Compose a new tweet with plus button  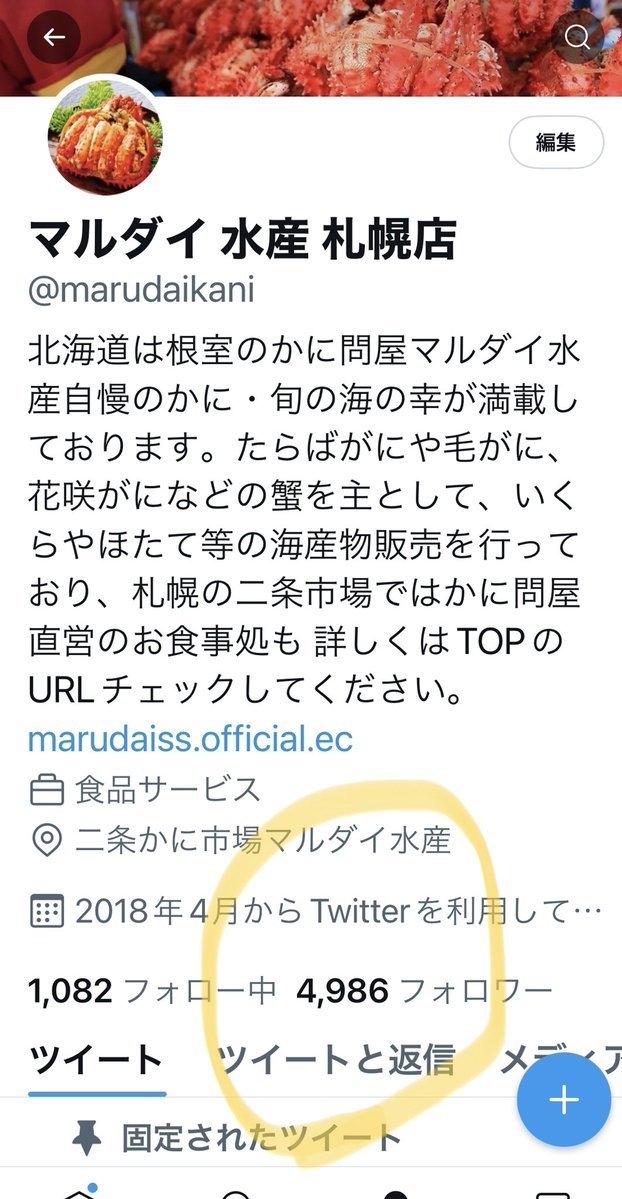pyautogui.click(x=564, y=1100)
